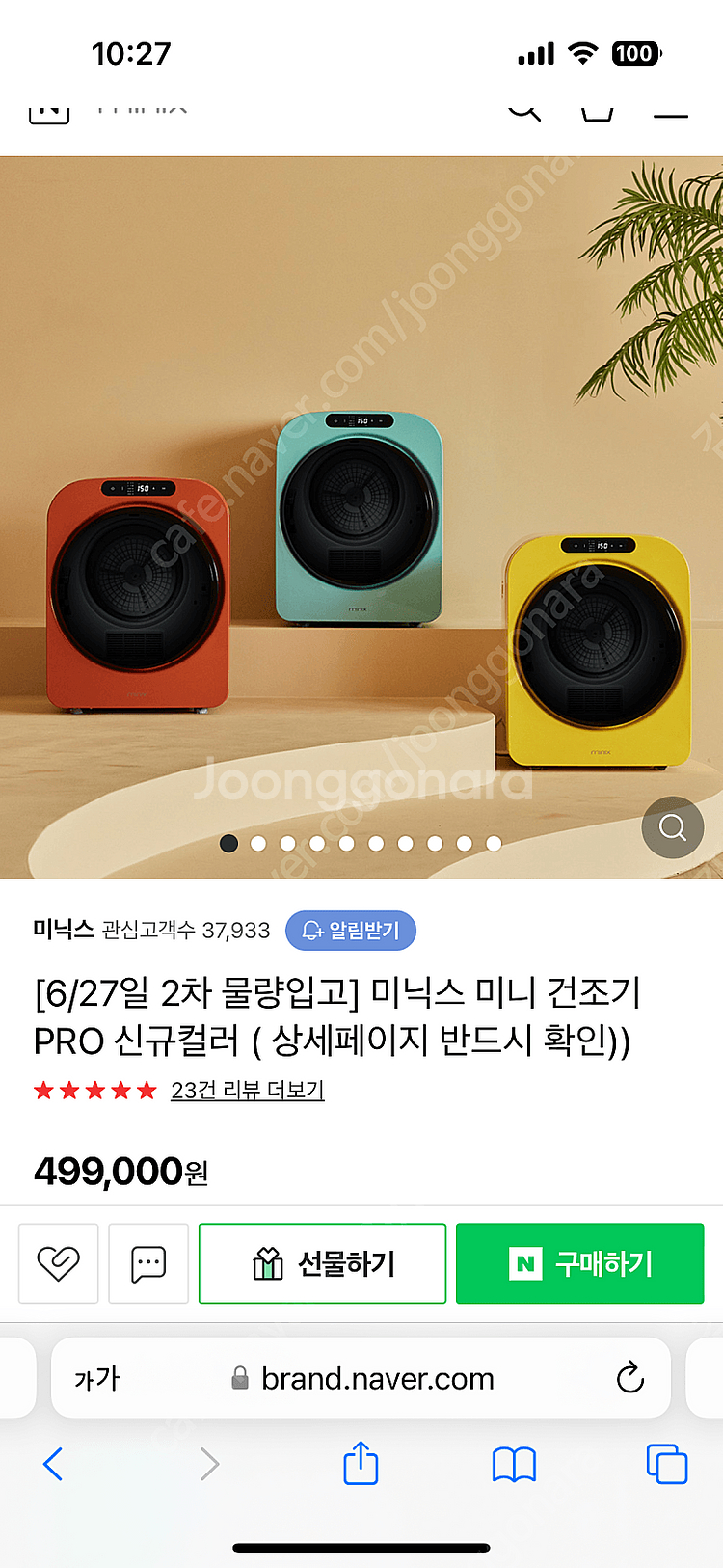Open the 가가 text size options
The height and width of the screenshot is (1568, 723).
coord(97,1379)
